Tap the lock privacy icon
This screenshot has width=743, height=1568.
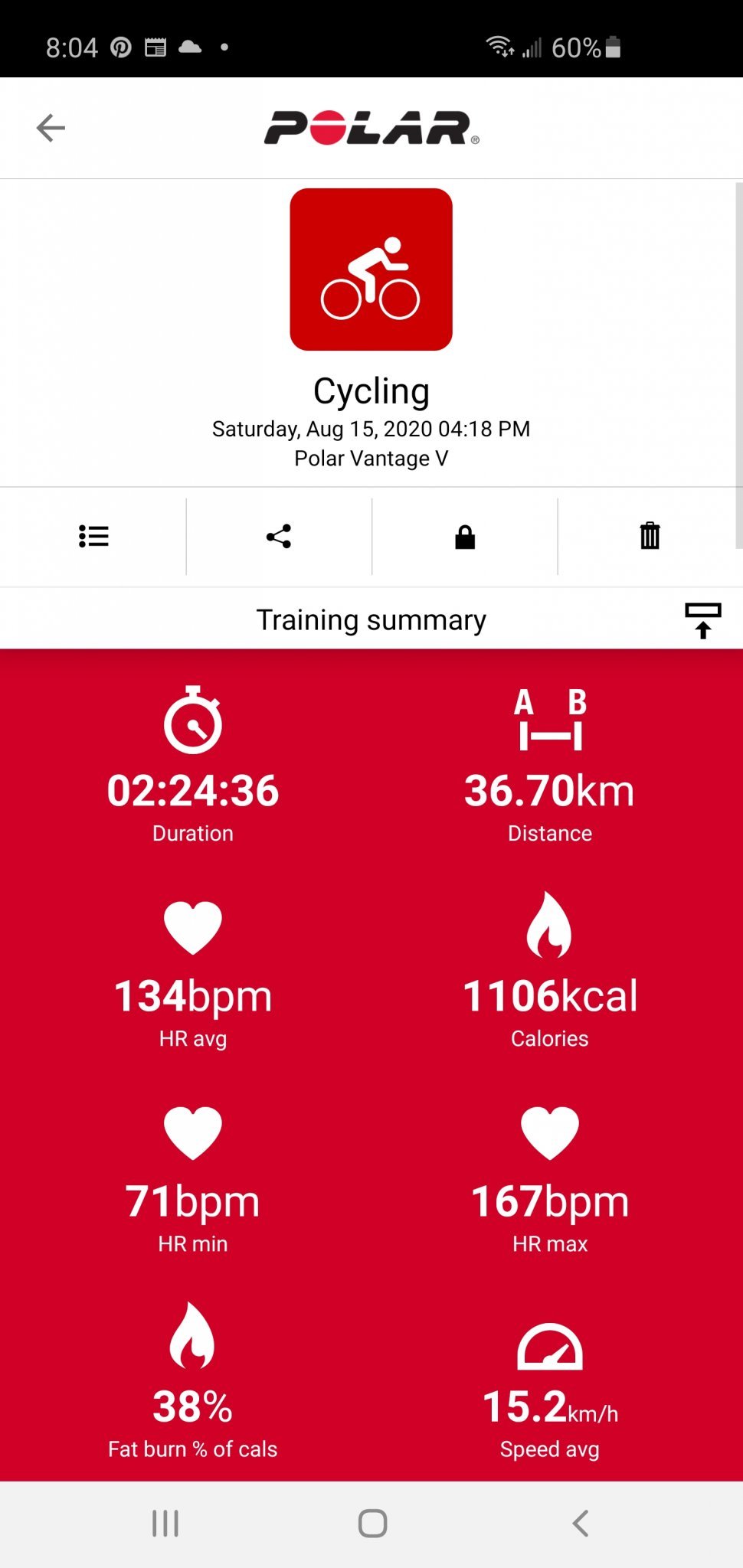465,537
